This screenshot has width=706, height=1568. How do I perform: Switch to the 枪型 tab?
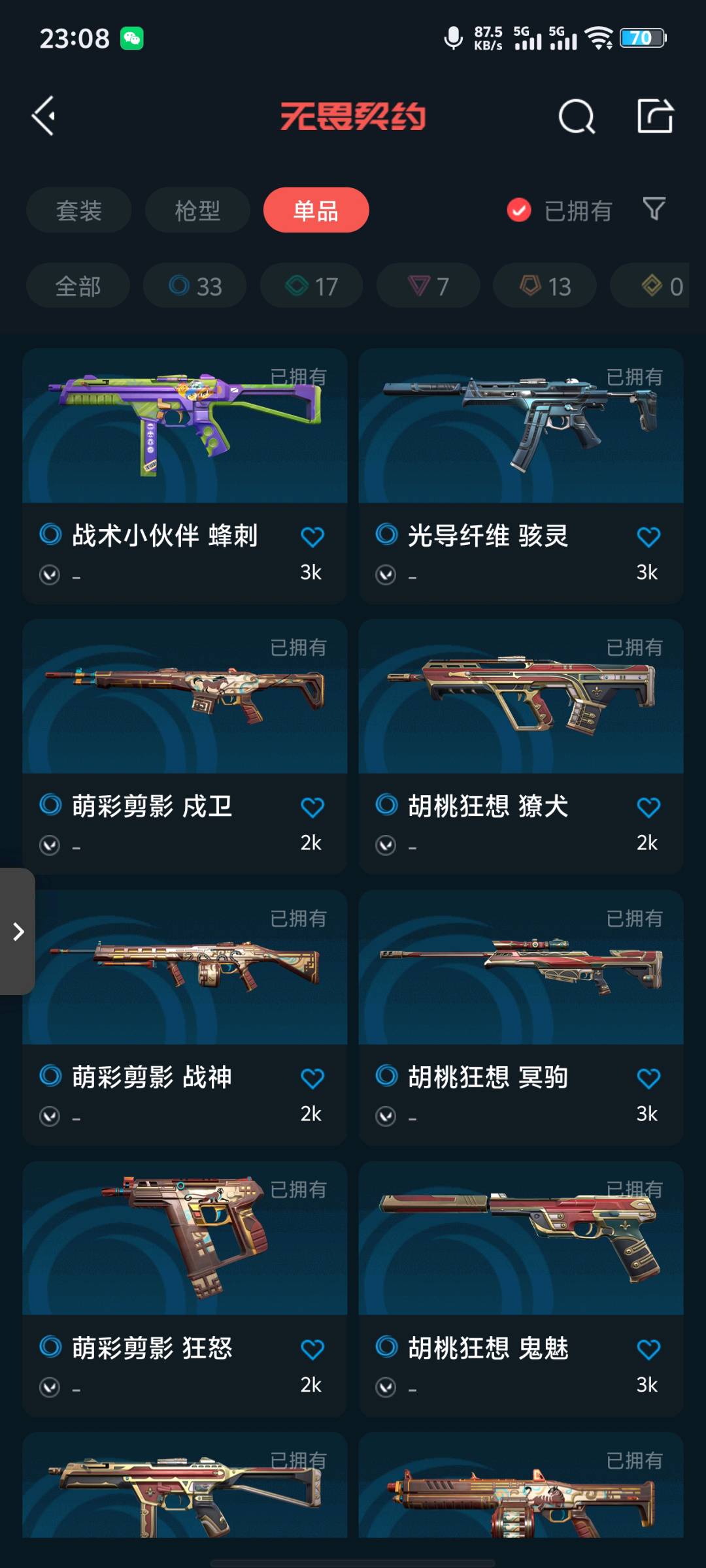point(197,210)
